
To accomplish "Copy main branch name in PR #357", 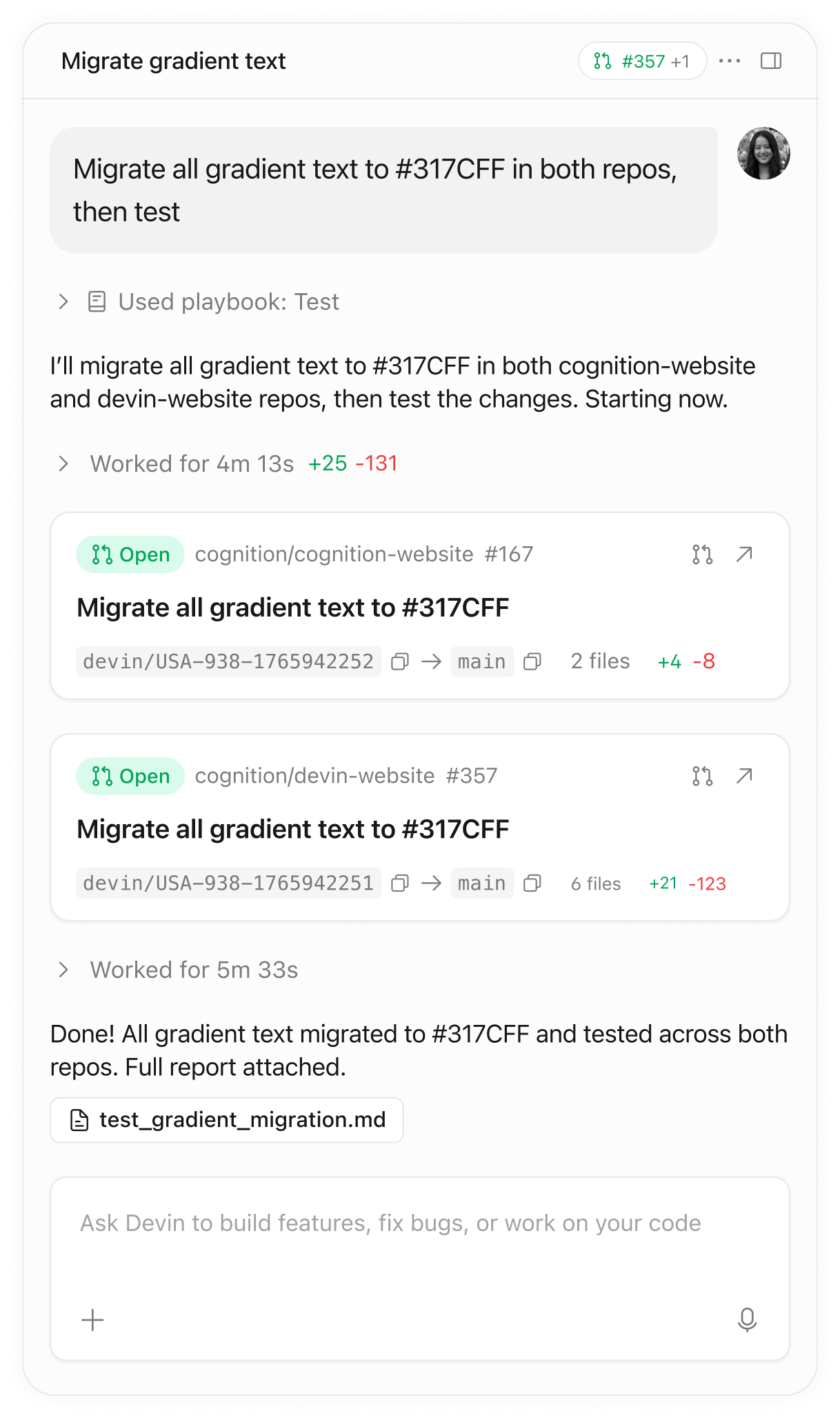I will (x=532, y=883).
